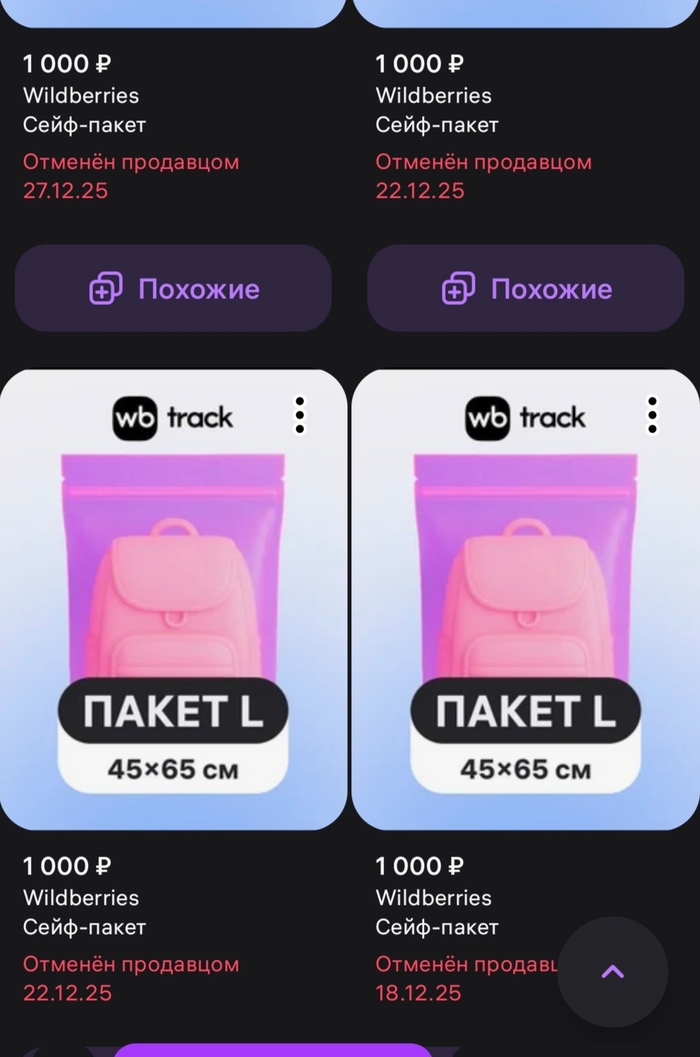Tap Похожие under the 27.12.25 cancelled order
The image size is (700, 1057).
pos(173,289)
